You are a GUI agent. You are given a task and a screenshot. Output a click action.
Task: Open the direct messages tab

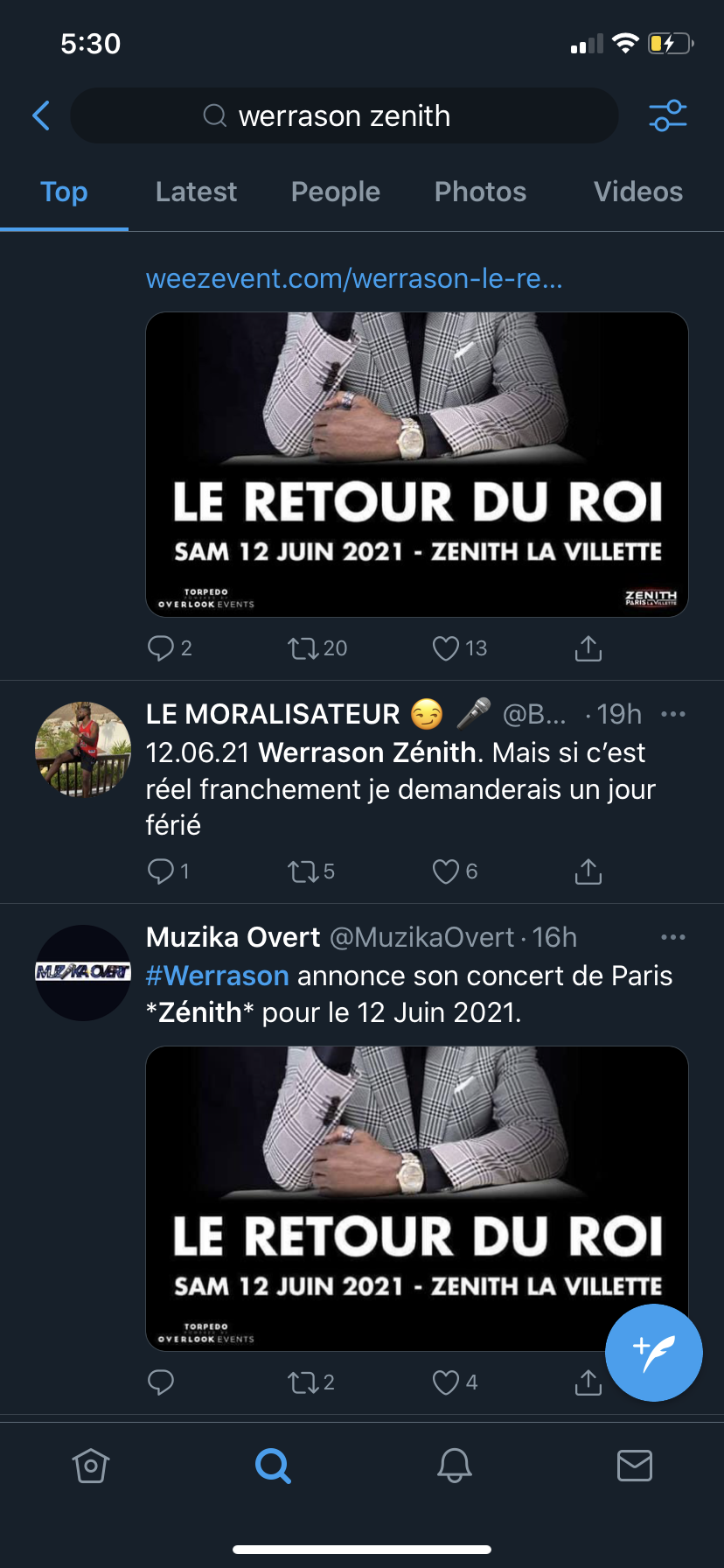(634, 1466)
